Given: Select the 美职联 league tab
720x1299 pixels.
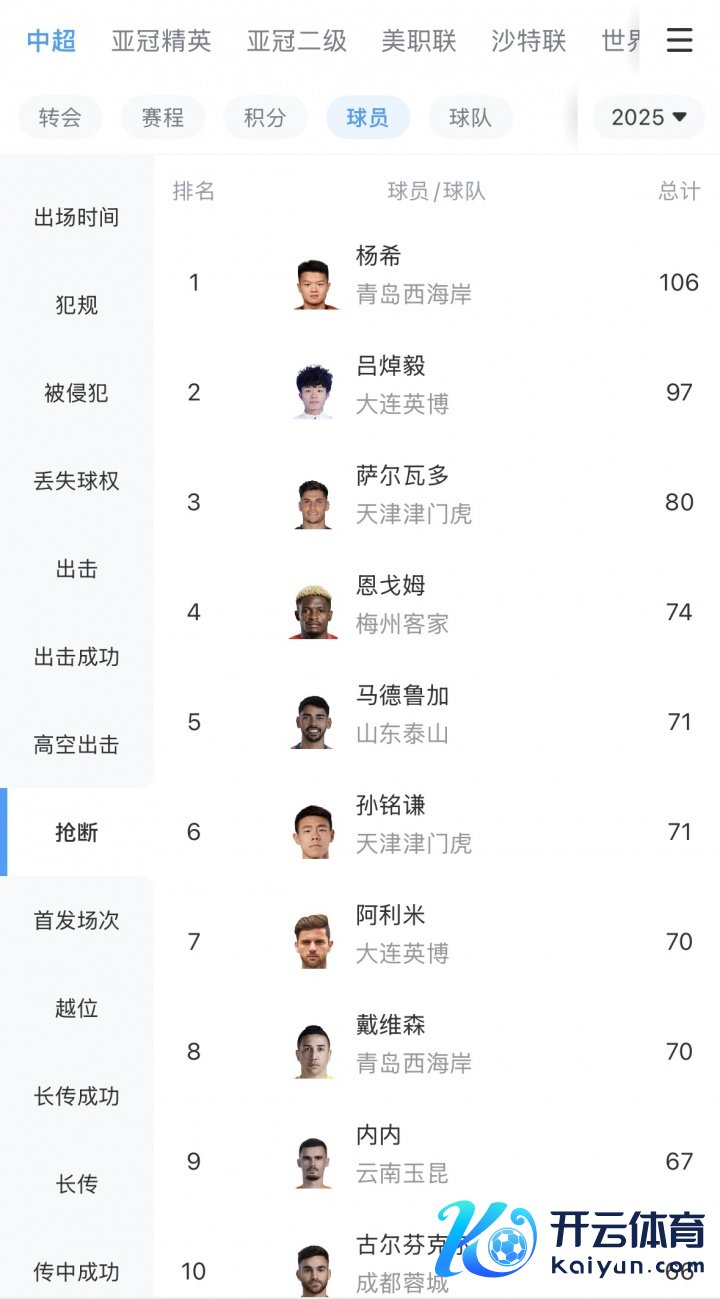Looking at the screenshot, I should 419,41.
